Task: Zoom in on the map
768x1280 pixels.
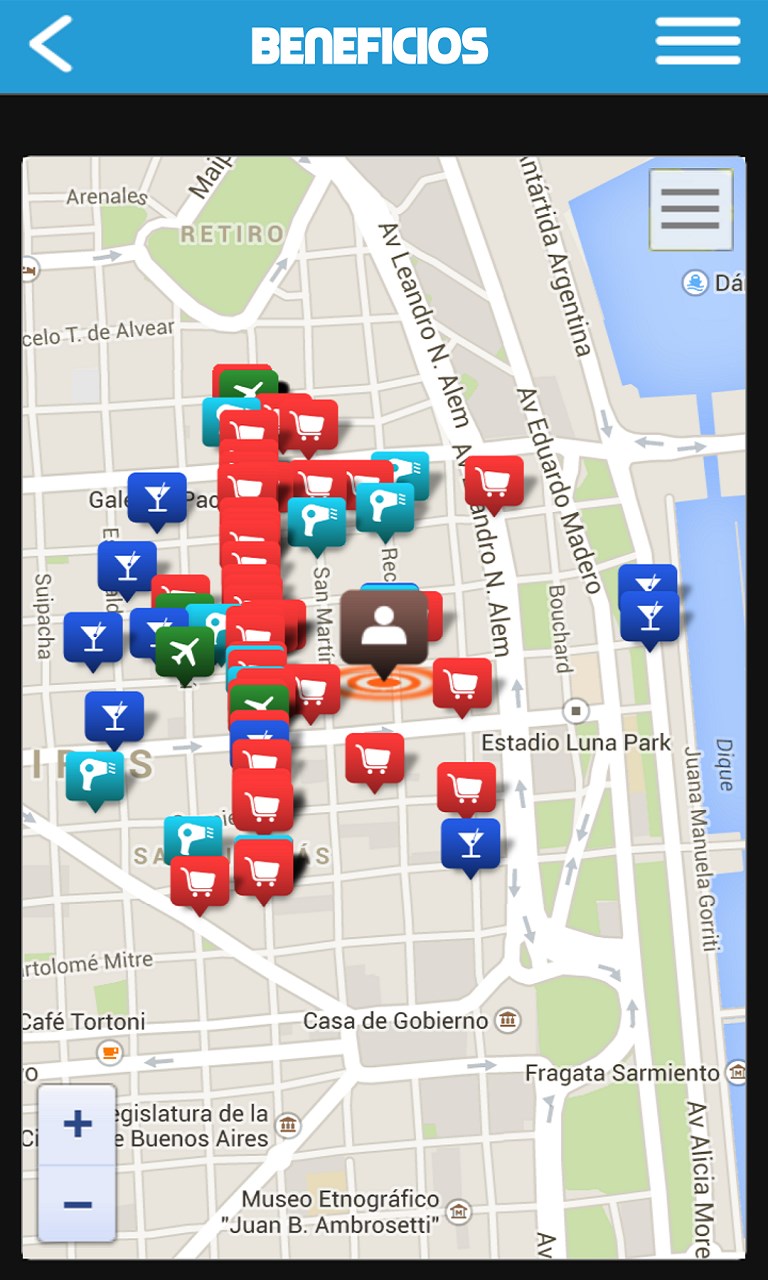Action: [x=77, y=1125]
